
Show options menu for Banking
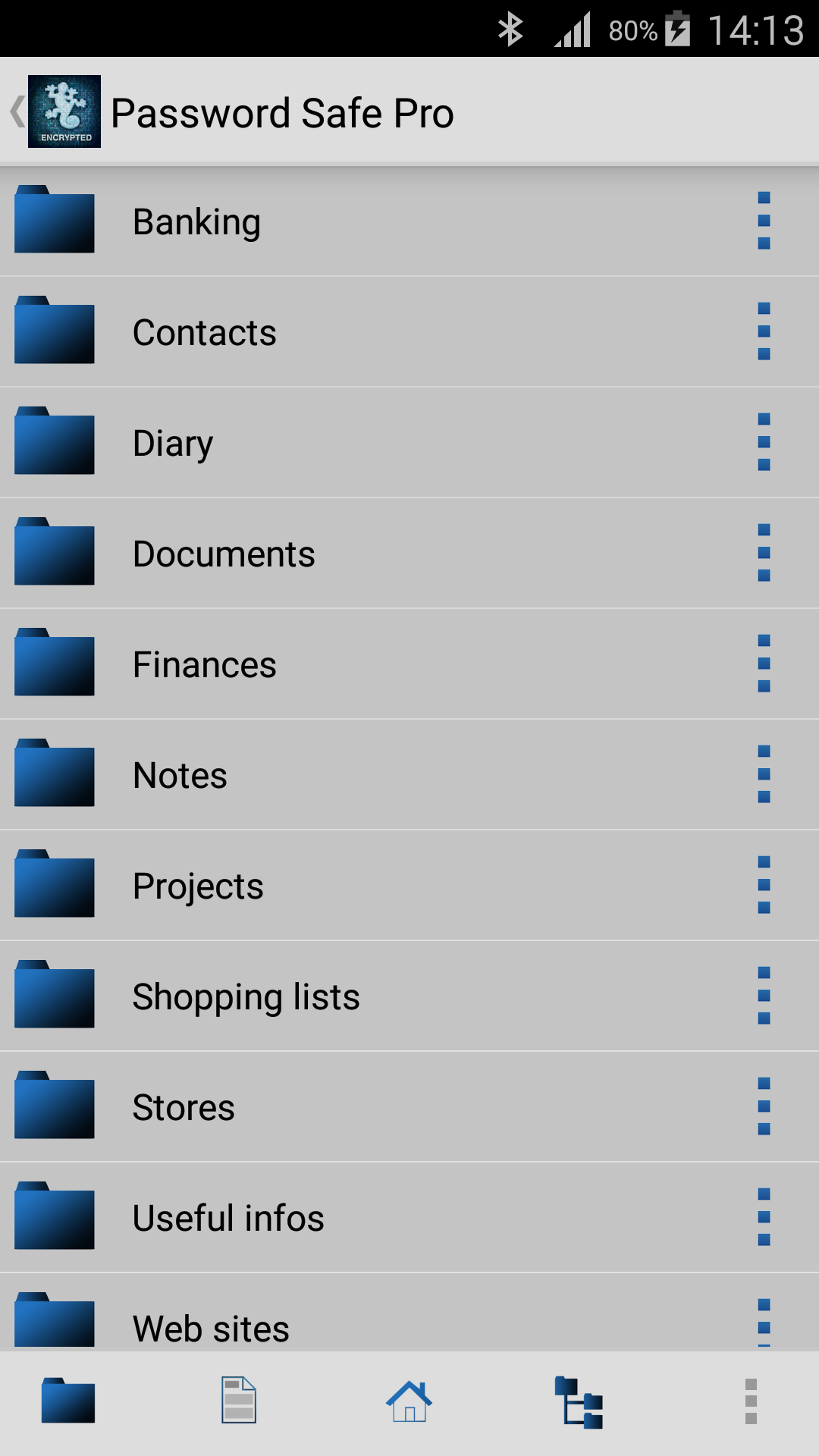pyautogui.click(x=764, y=221)
